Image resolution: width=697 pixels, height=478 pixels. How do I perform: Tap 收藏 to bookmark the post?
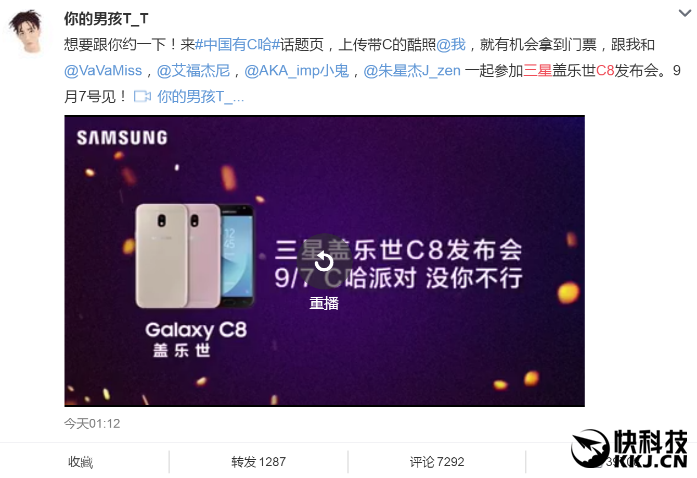(x=80, y=462)
